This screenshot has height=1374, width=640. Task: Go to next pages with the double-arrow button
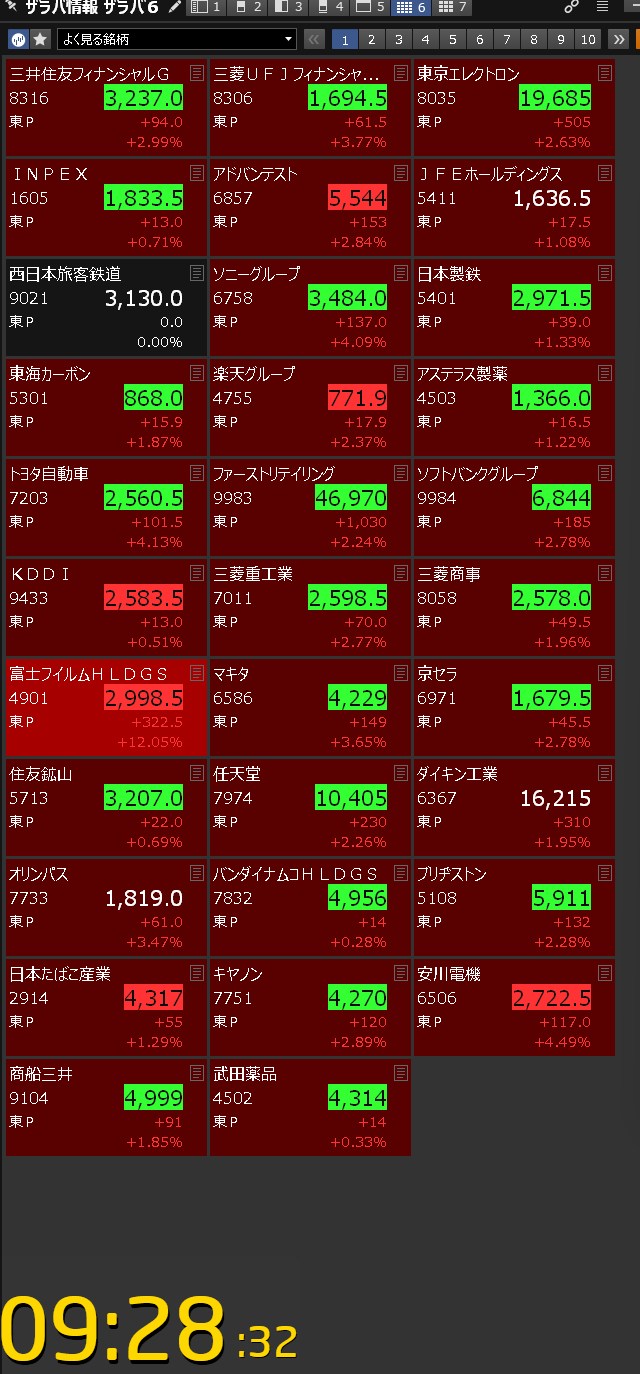pyautogui.click(x=618, y=39)
